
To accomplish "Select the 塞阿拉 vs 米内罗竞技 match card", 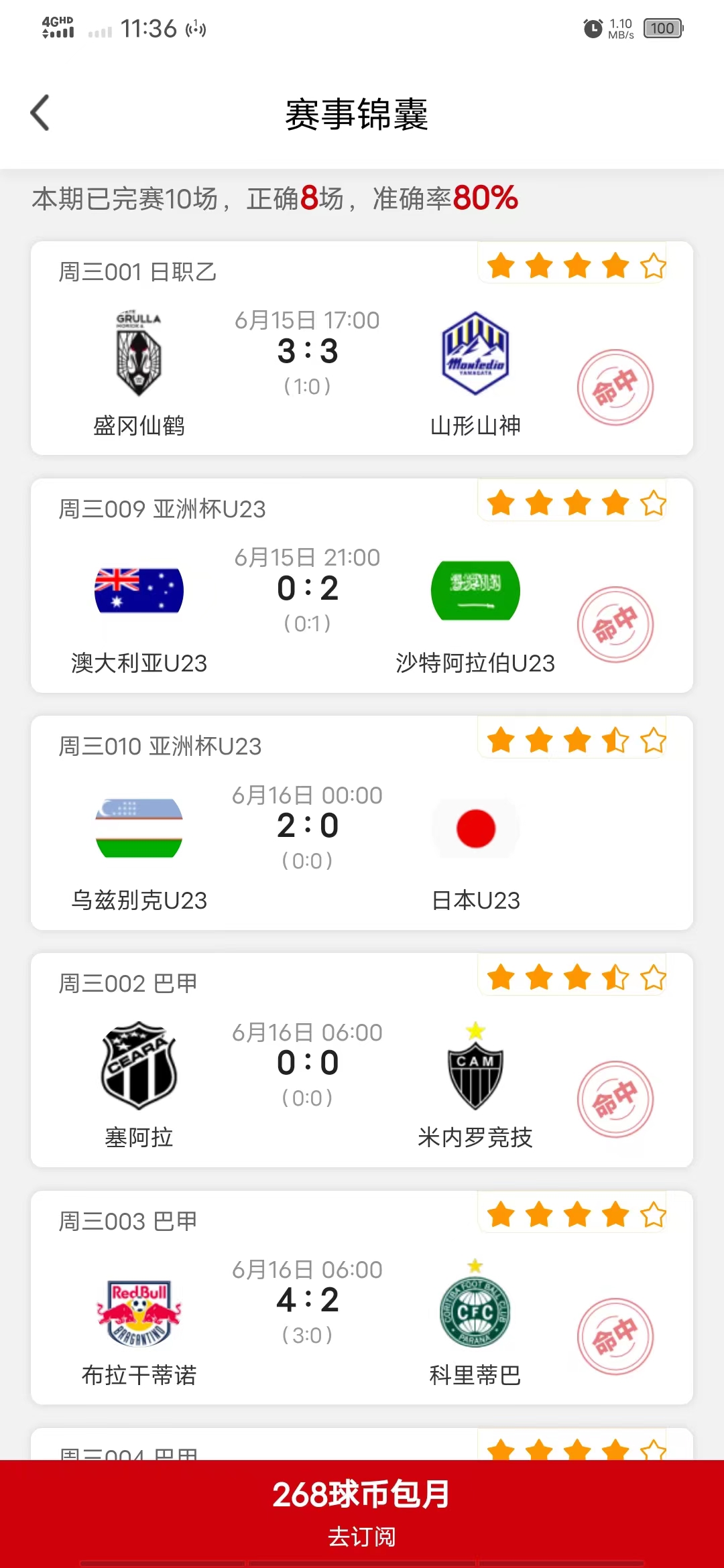I will click(x=362, y=1060).
